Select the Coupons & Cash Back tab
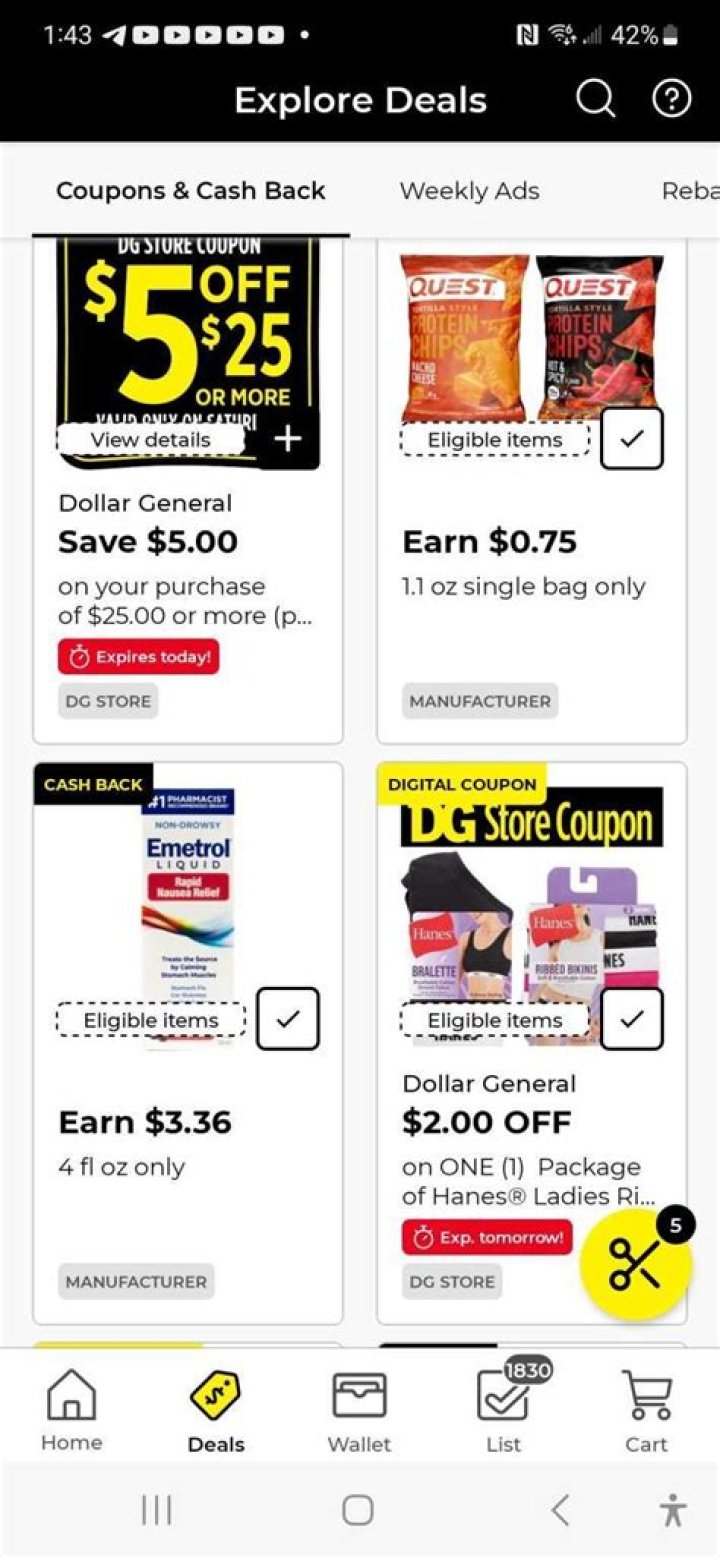The width and height of the screenshot is (720, 1558). tap(190, 190)
